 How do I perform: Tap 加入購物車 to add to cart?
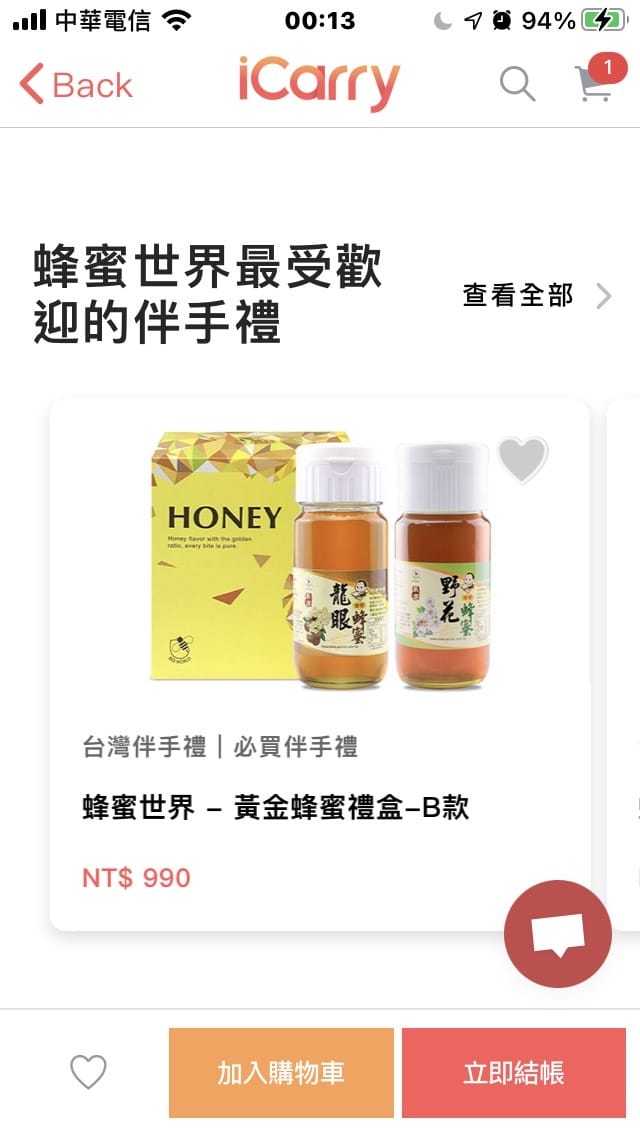coord(281,1073)
